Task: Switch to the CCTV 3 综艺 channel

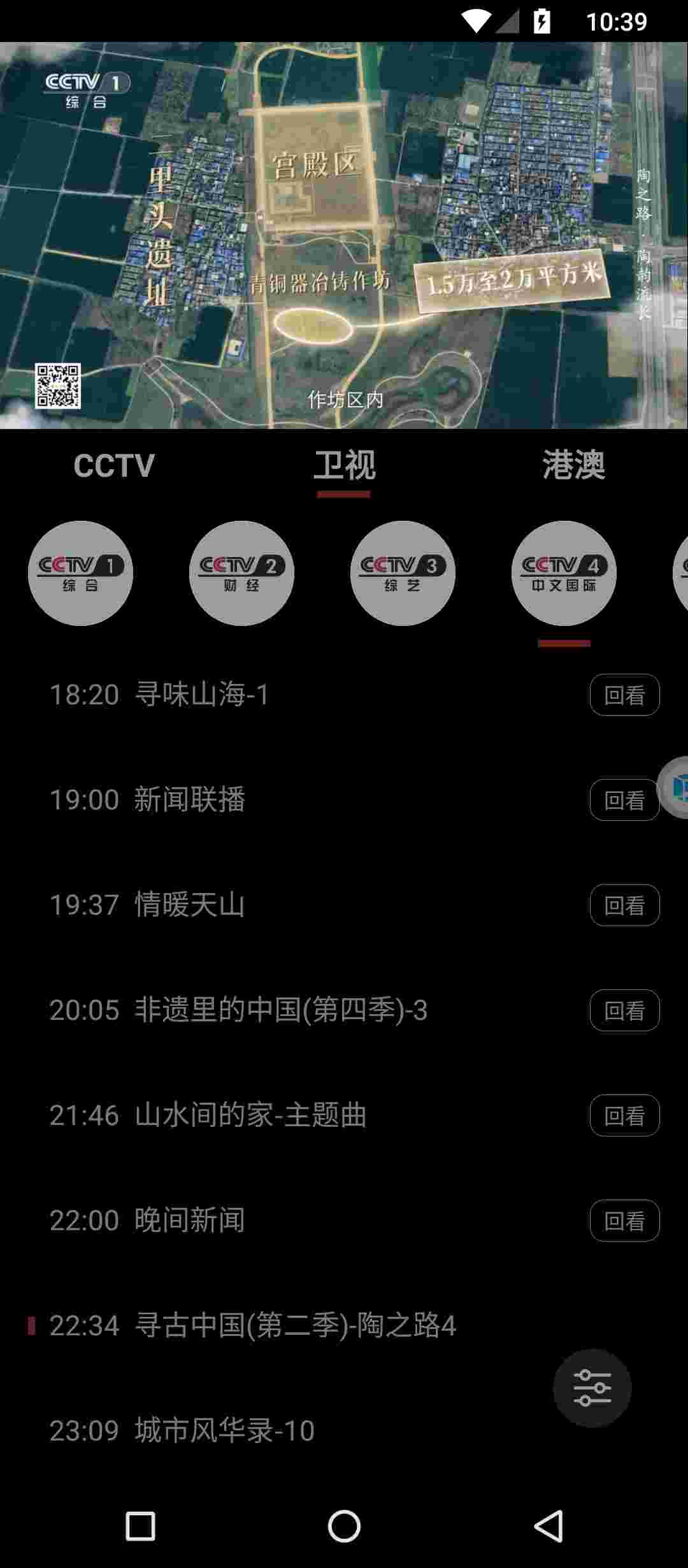Action: tap(403, 573)
